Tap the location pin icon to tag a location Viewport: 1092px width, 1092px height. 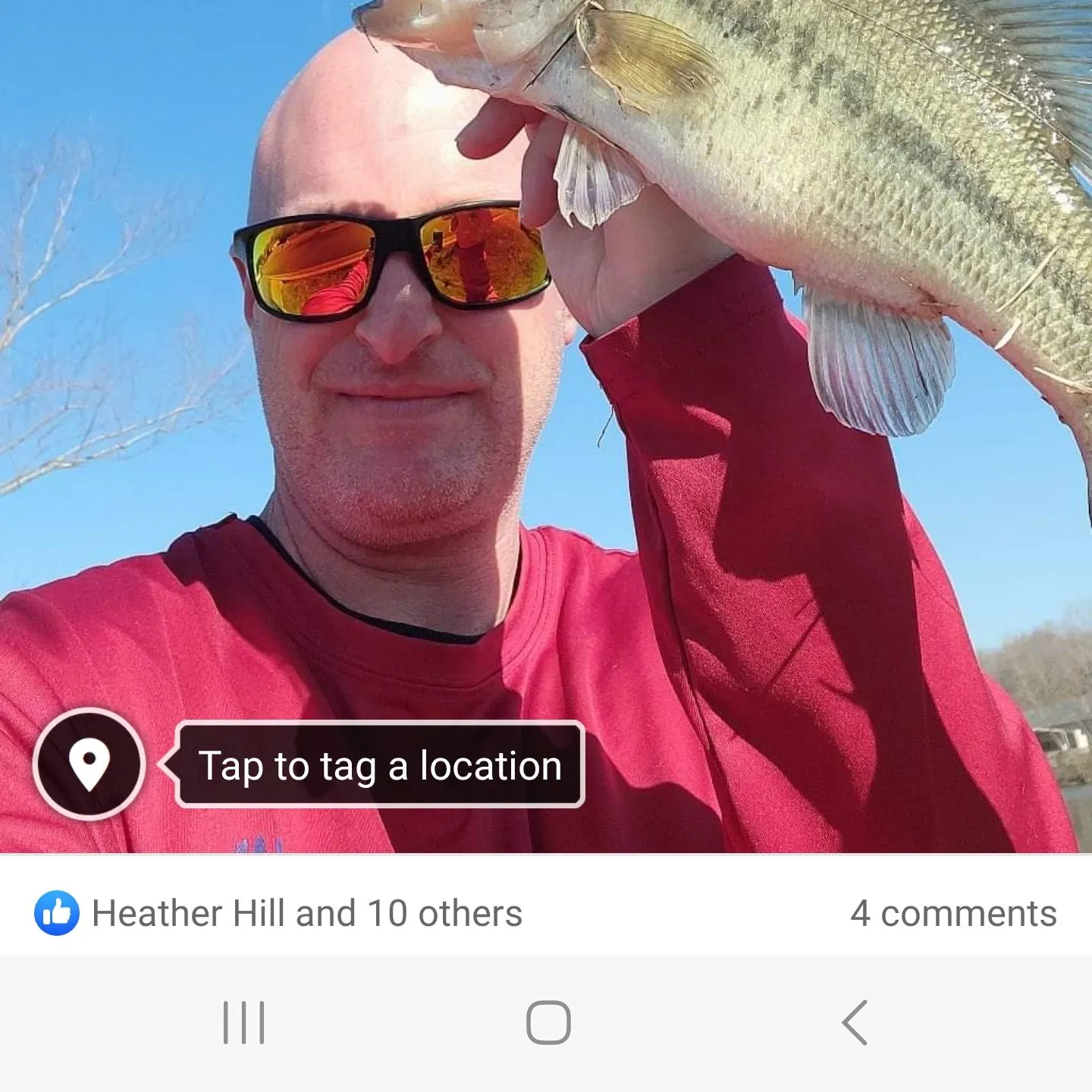89,764
